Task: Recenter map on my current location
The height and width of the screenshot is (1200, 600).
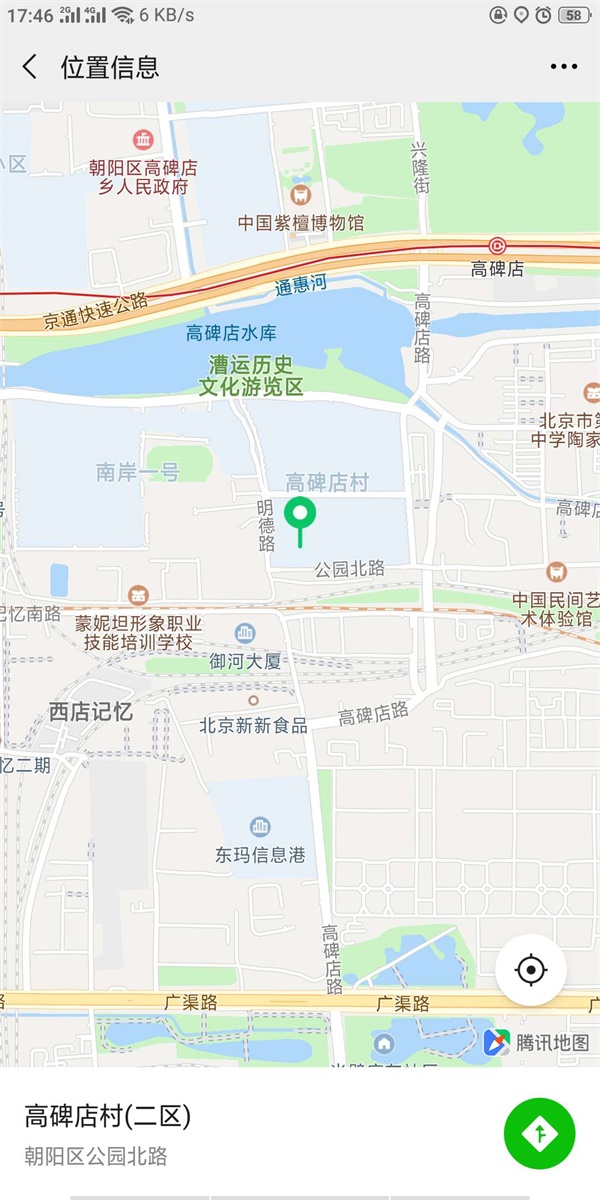Action: 531,969
